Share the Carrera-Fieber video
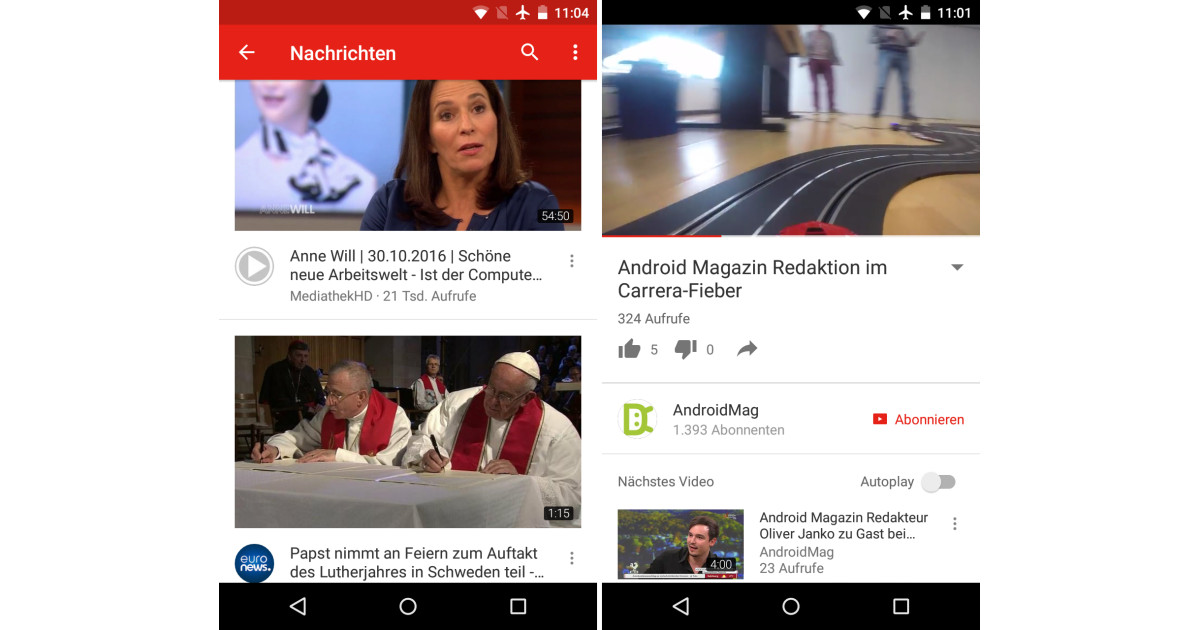This screenshot has height=630, width=1200. (747, 349)
